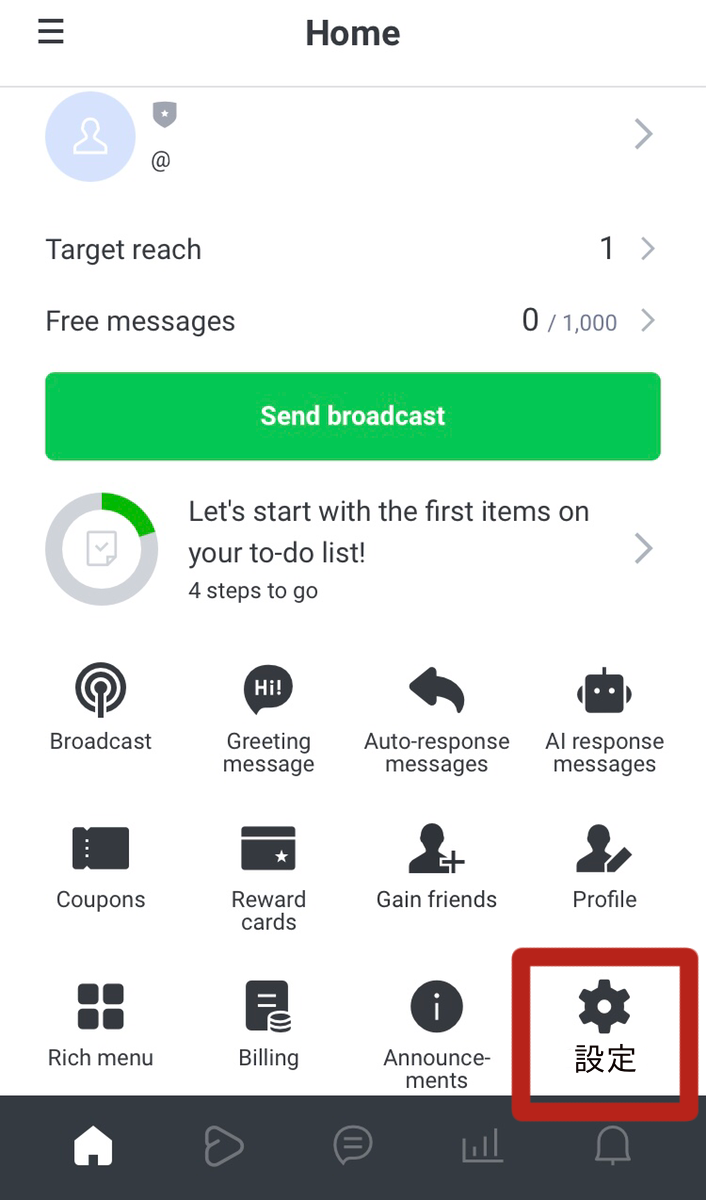Viewport: 706px width, 1200px height.
Task: Open Gain friends
Action: pyautogui.click(x=437, y=867)
